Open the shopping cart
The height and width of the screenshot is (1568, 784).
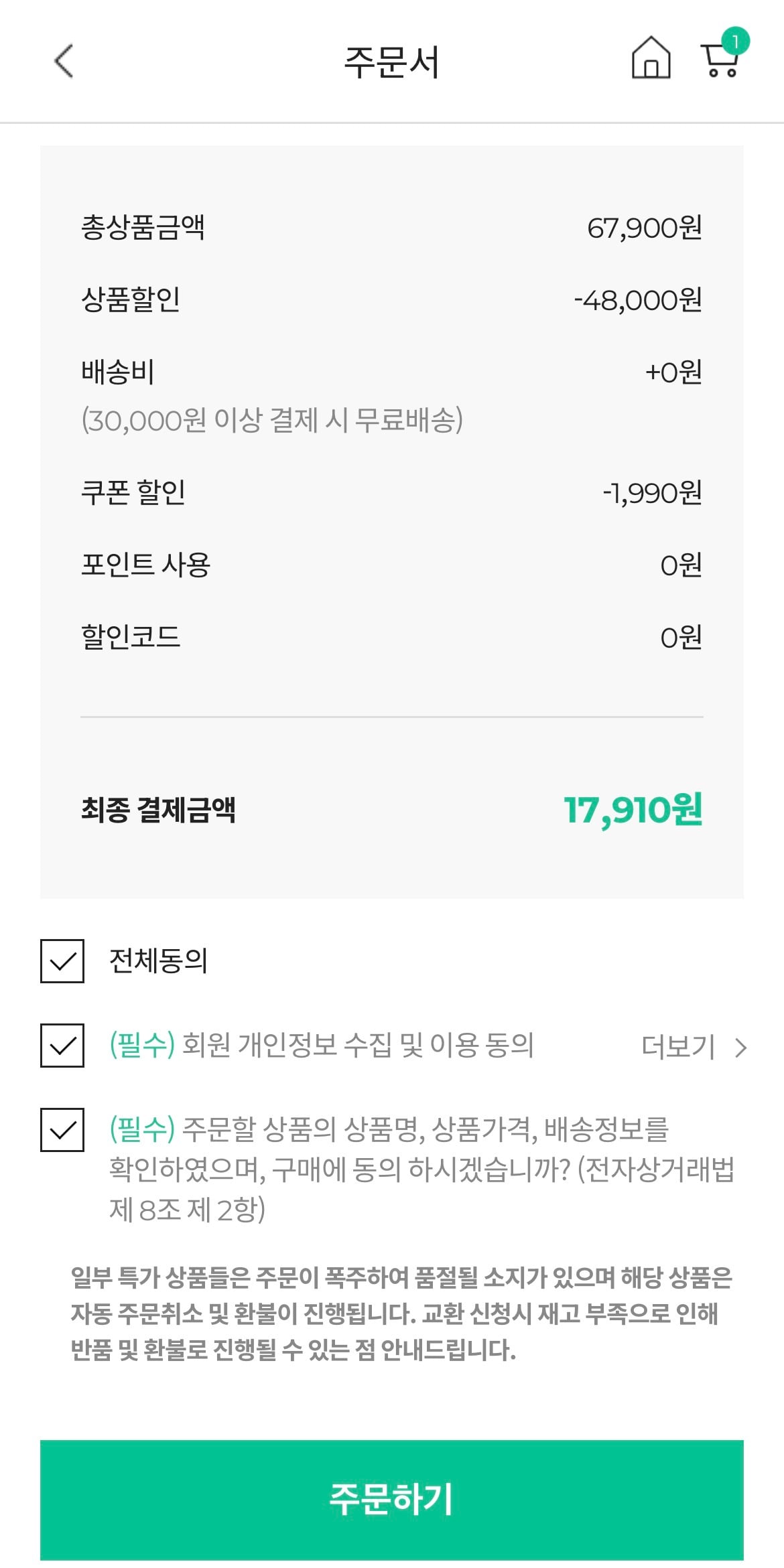click(720, 60)
